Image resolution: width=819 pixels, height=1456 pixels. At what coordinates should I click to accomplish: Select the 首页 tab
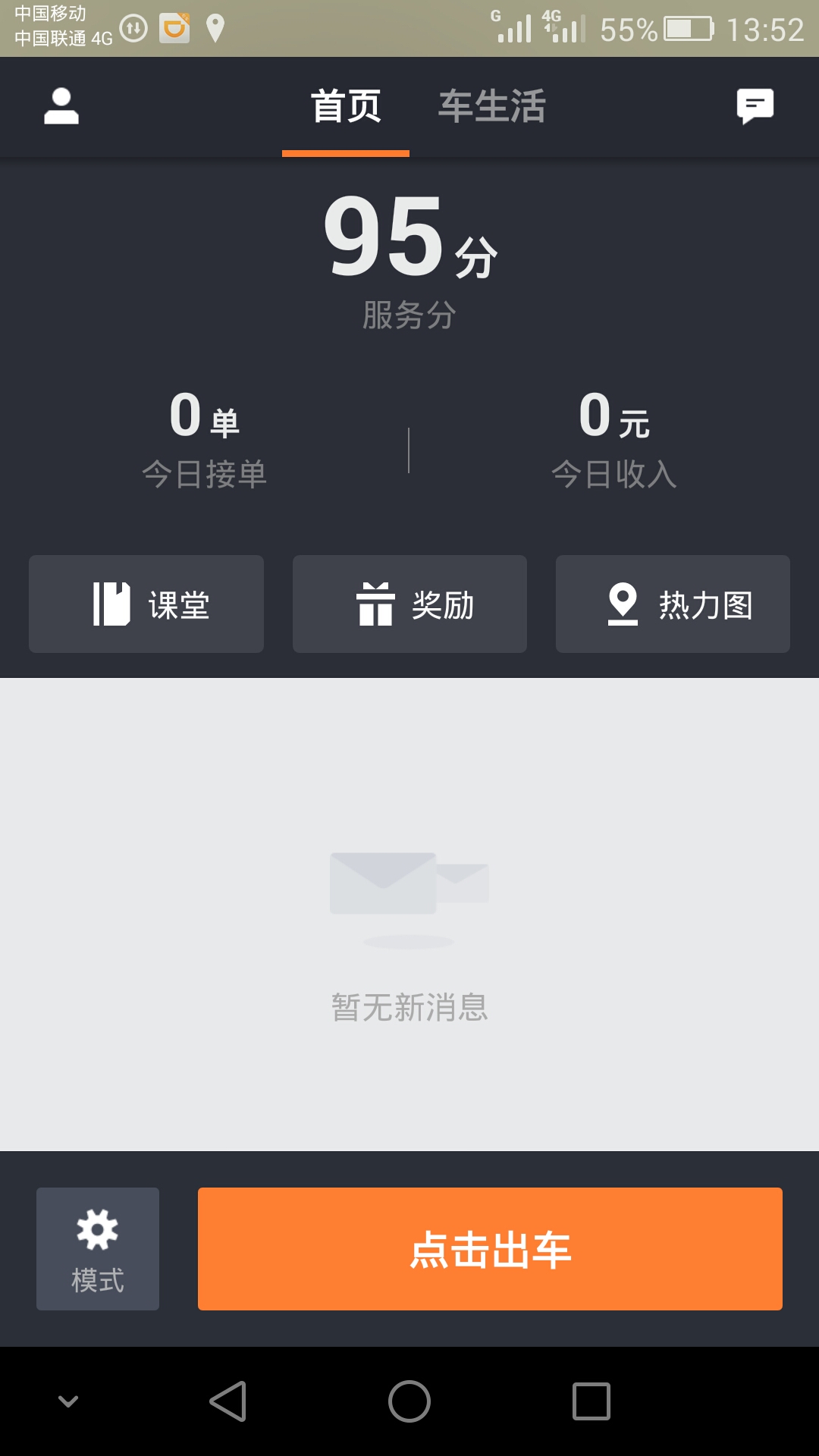345,106
